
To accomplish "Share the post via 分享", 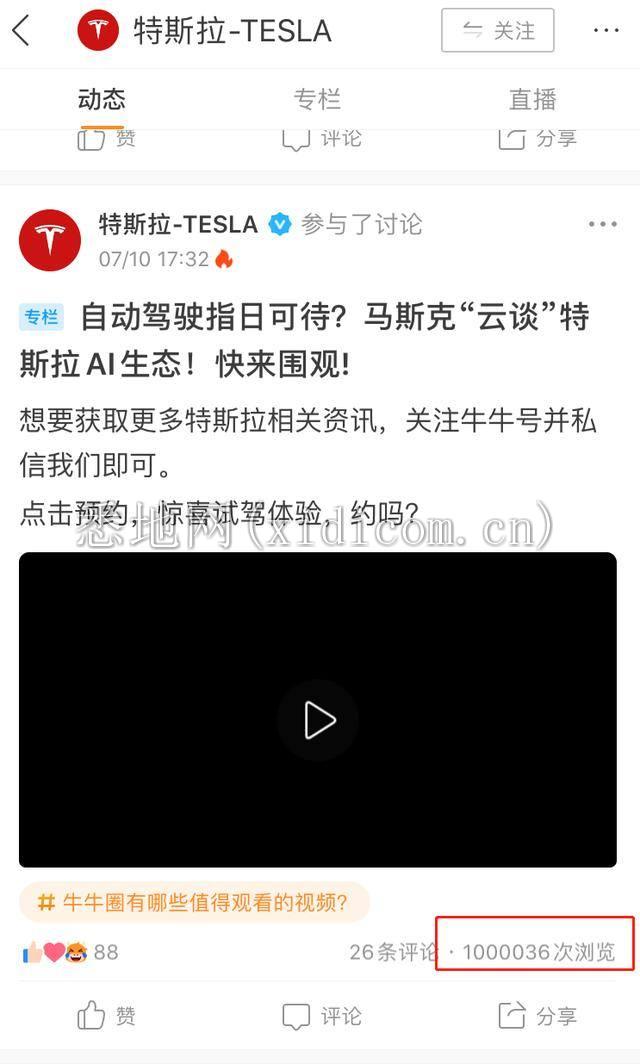I will (537, 1016).
